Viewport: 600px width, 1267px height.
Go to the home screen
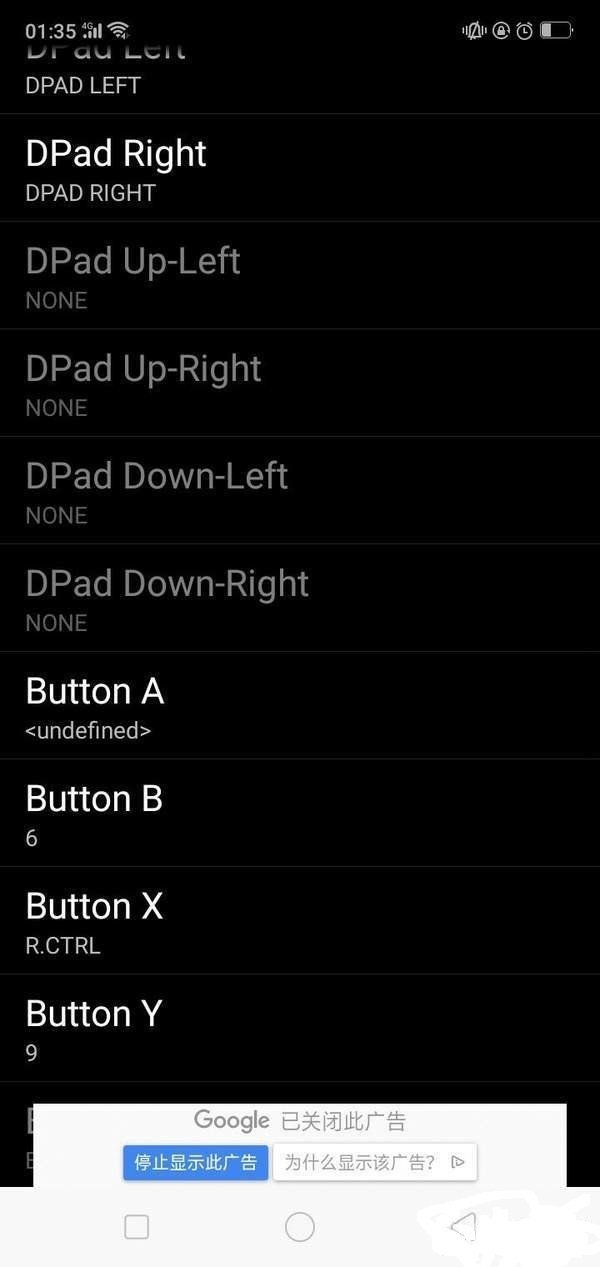coord(300,1227)
